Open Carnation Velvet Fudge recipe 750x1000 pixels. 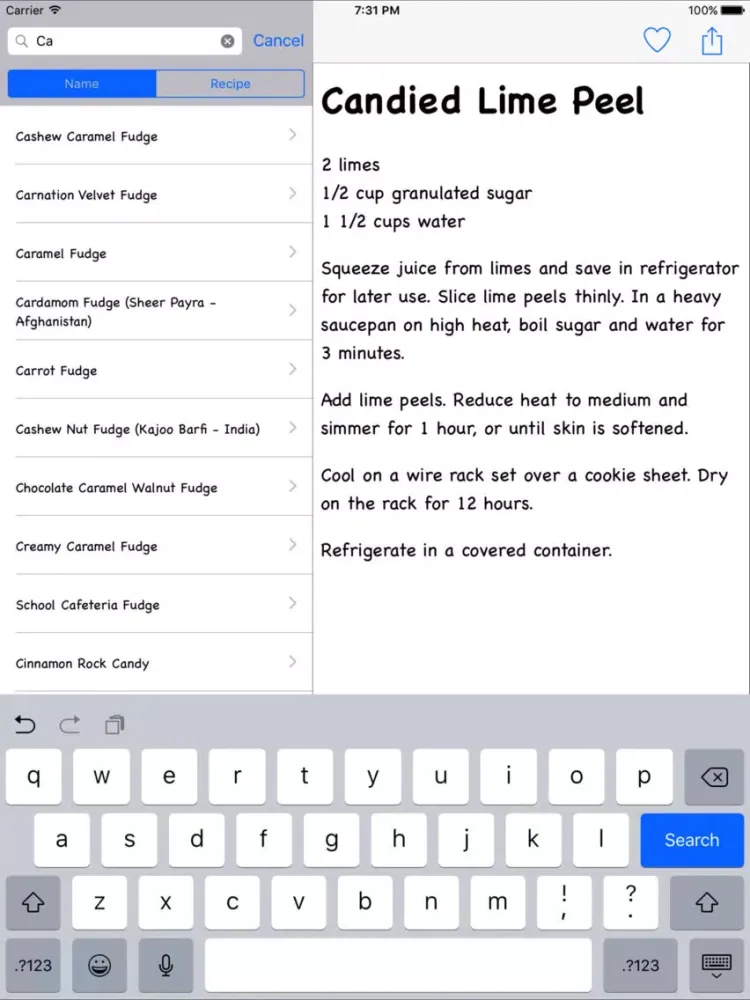156,194
